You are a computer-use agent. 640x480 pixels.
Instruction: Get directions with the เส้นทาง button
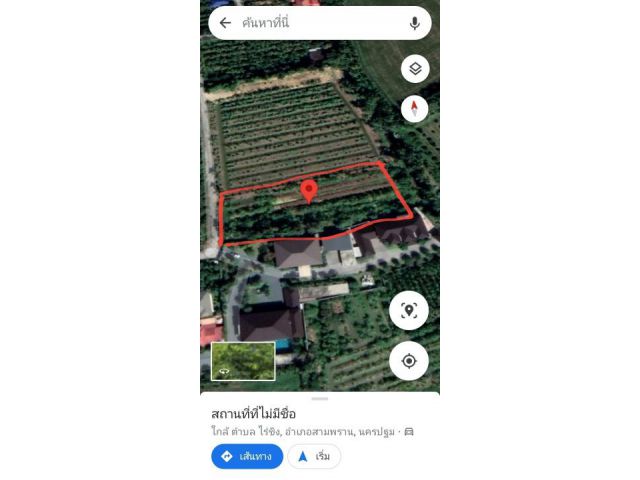(x=247, y=457)
